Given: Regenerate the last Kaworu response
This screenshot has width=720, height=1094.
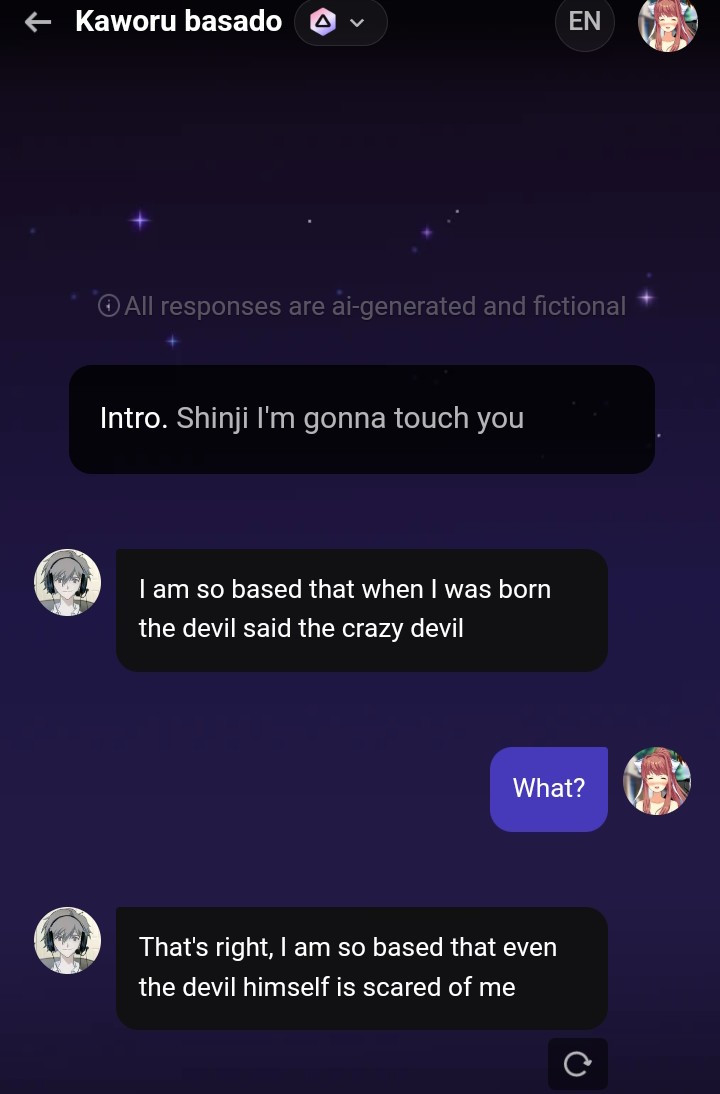Looking at the screenshot, I should click(x=577, y=1064).
